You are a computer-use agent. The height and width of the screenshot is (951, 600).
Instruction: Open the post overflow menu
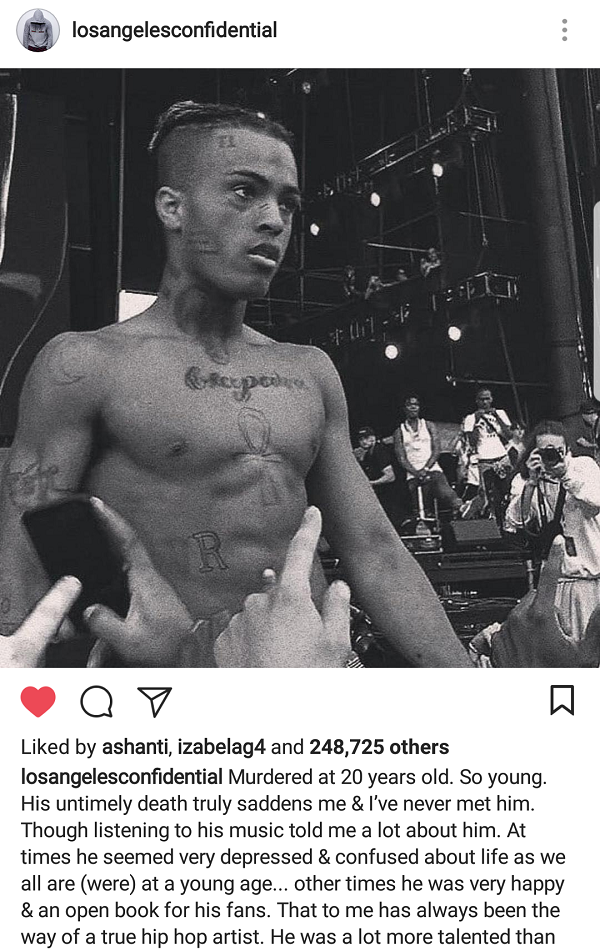[x=564, y=31]
